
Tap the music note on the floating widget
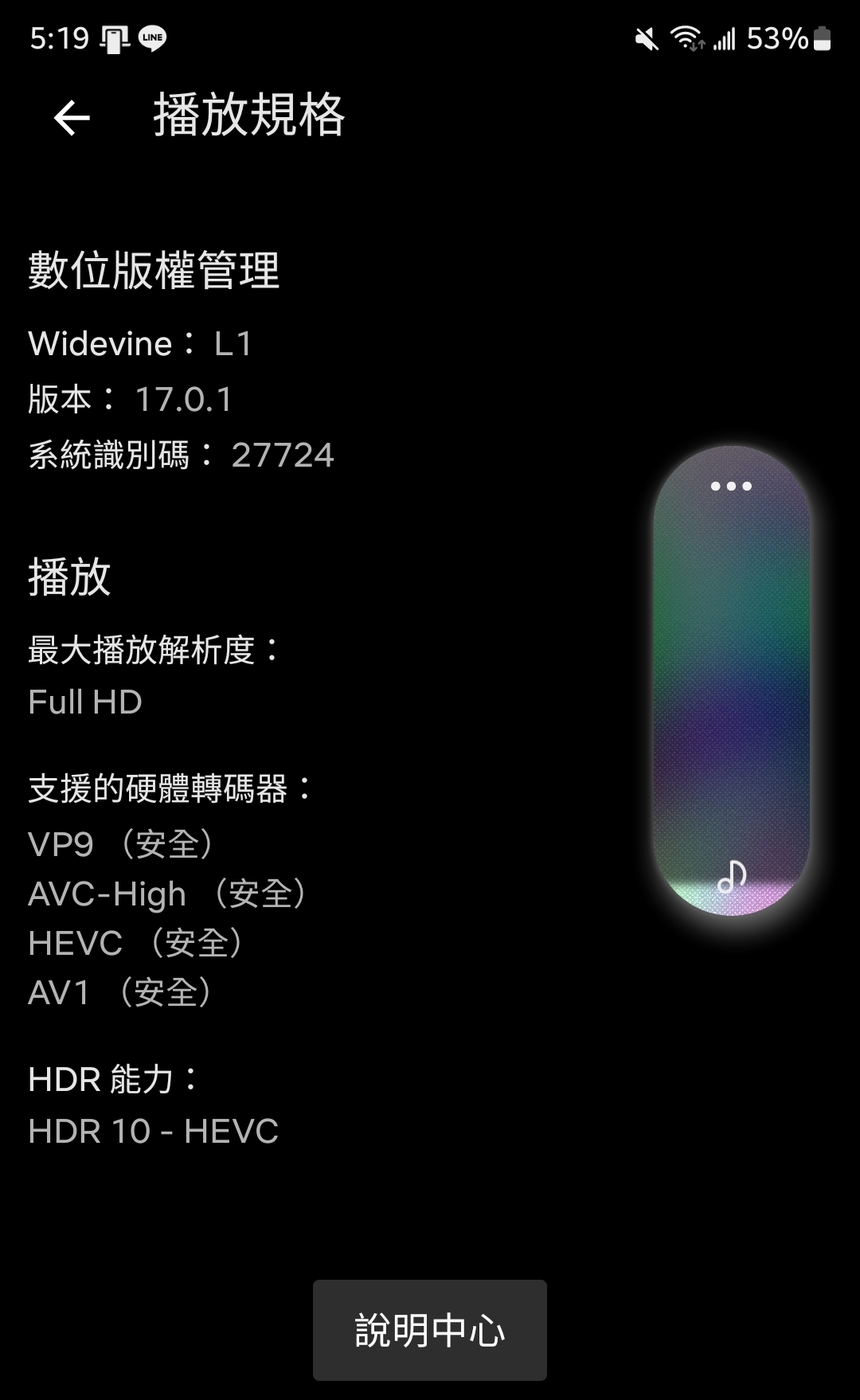731,877
